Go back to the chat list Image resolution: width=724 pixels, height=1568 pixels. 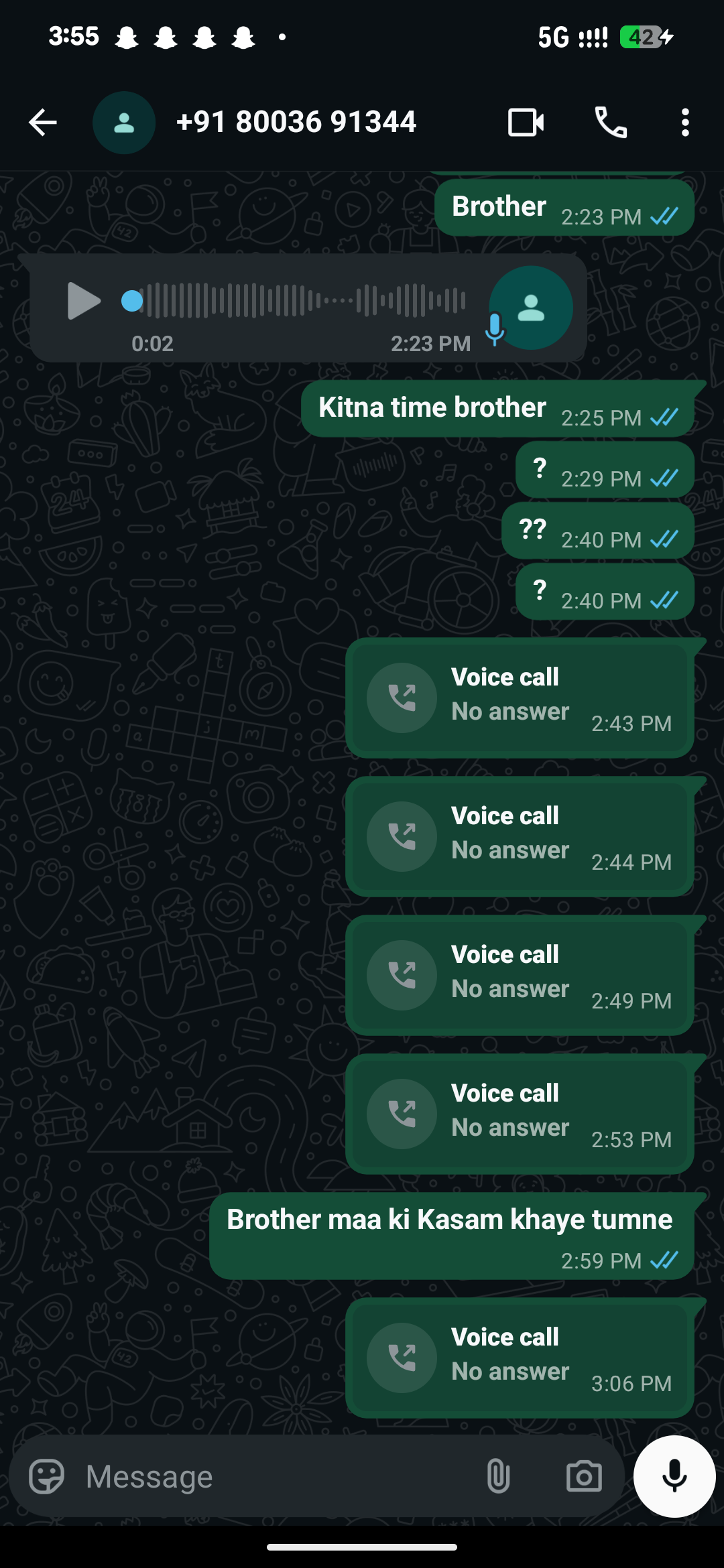[43, 123]
